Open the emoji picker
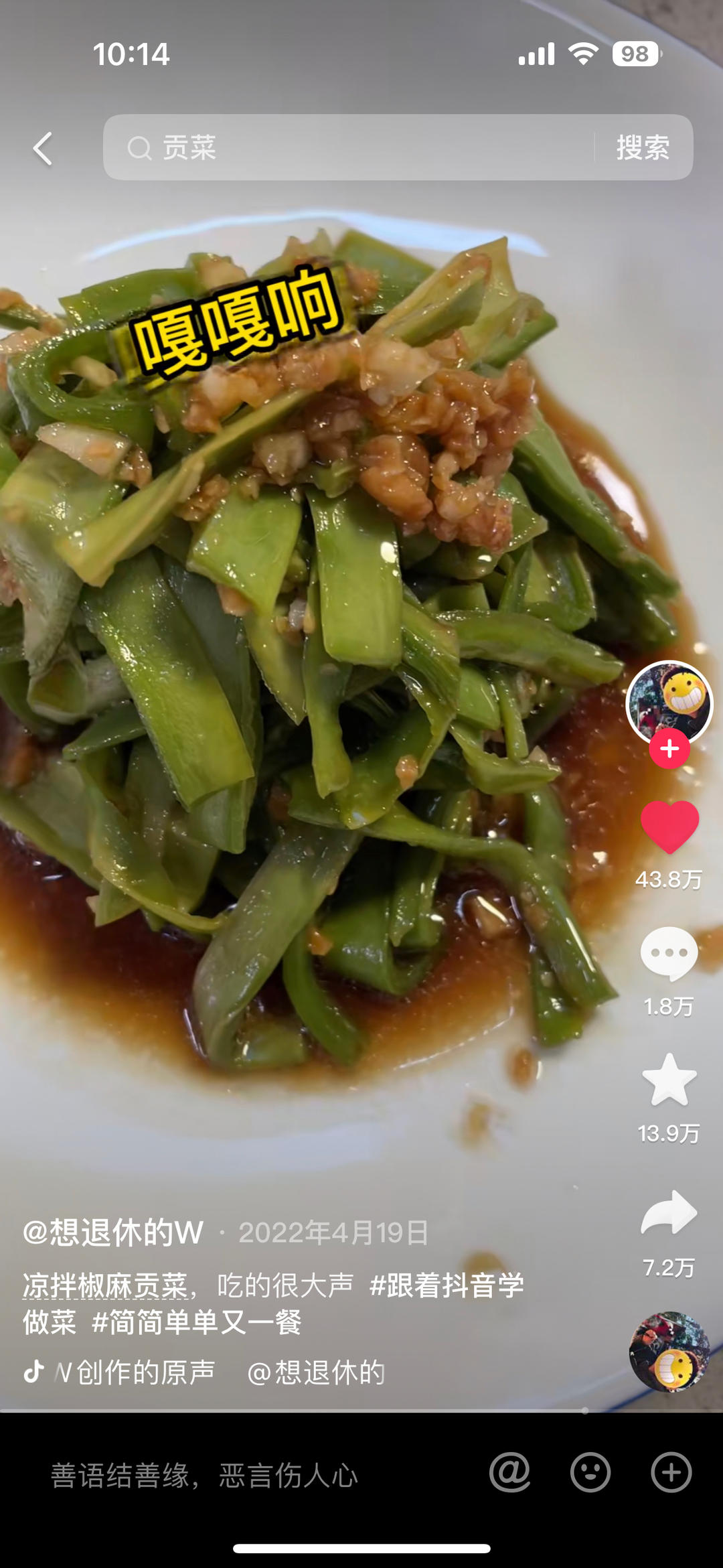This screenshot has width=723, height=1568. [x=590, y=1473]
